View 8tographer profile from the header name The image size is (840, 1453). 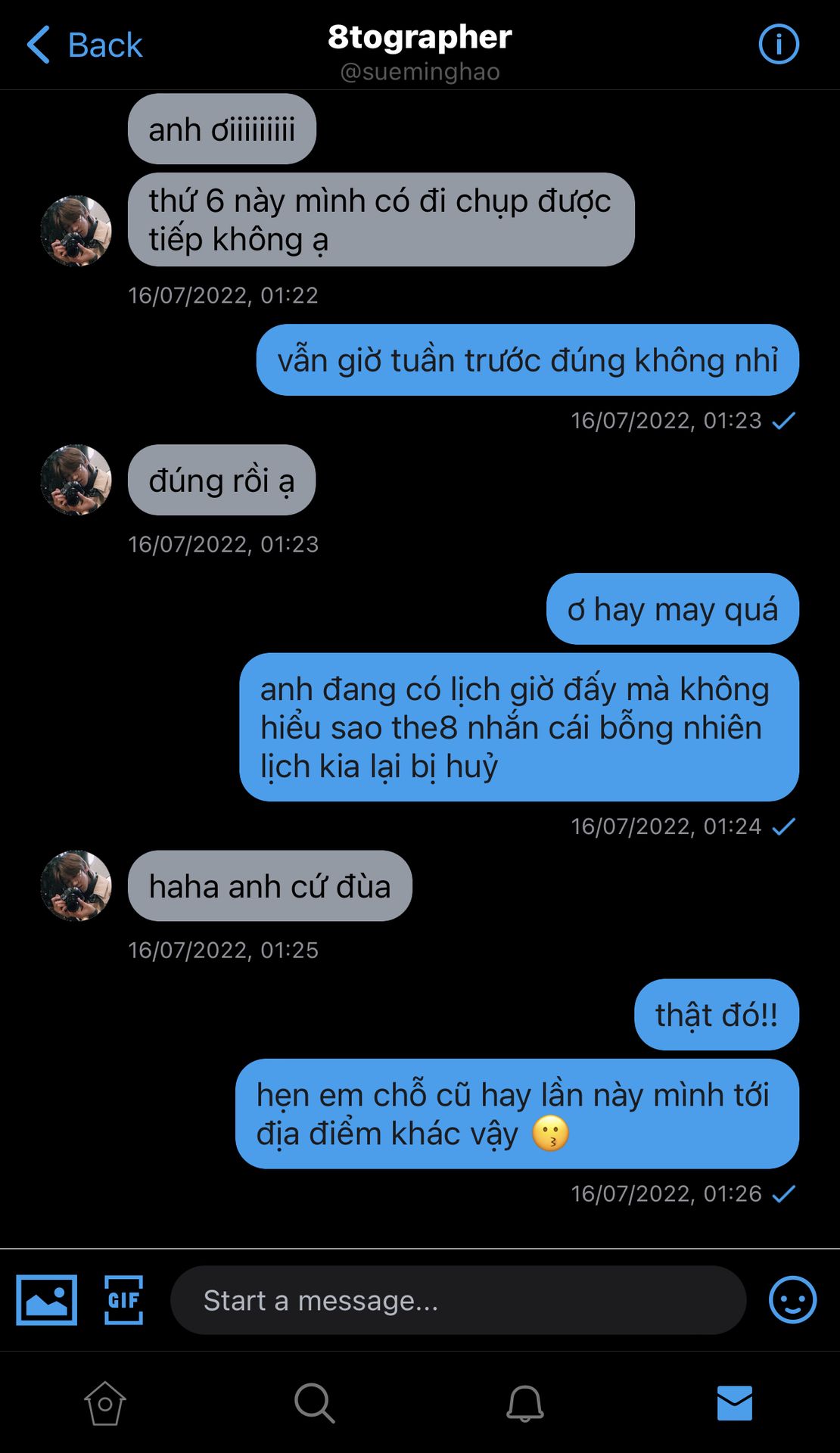coord(420,38)
